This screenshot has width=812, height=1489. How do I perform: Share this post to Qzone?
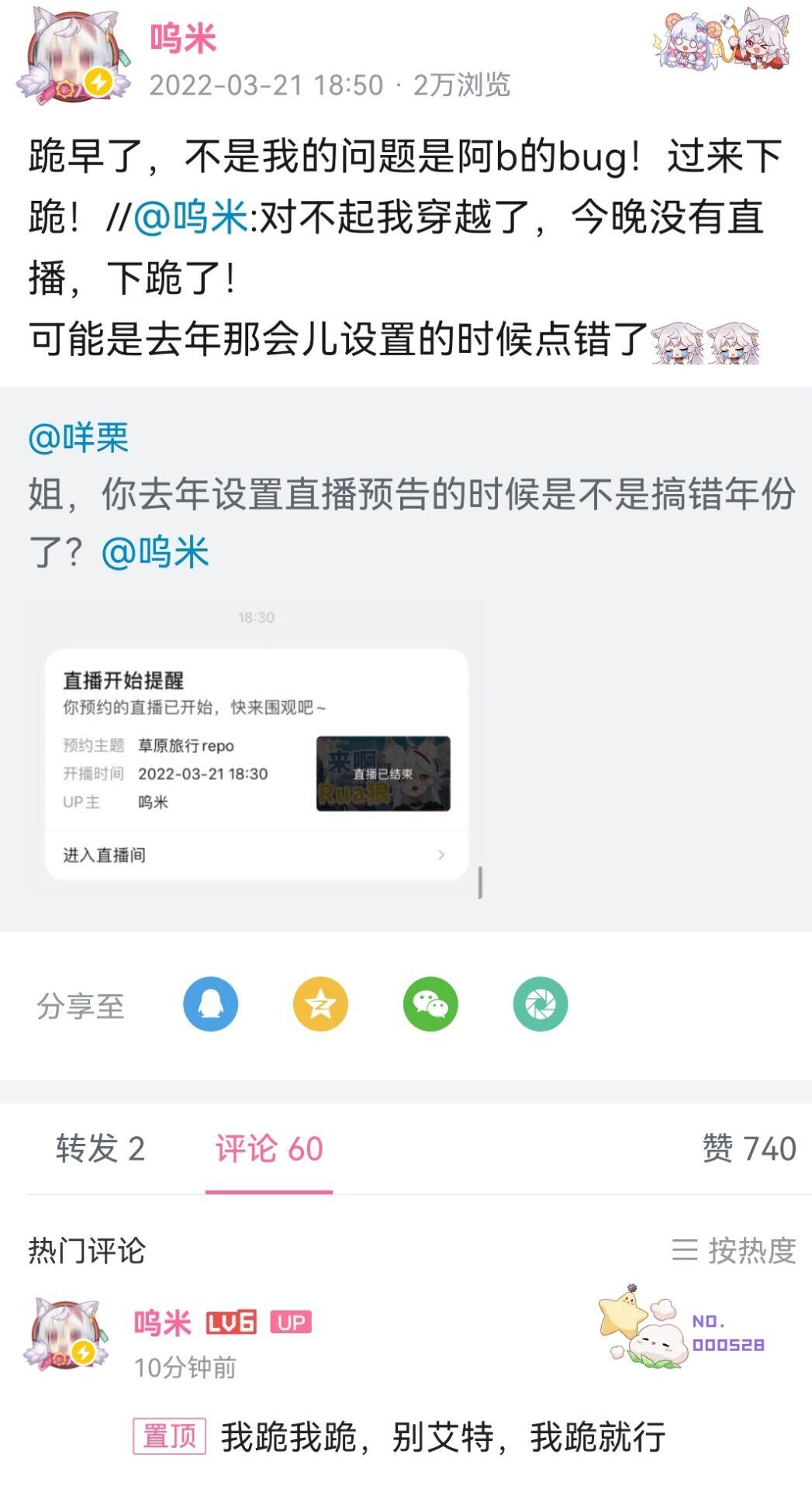point(320,1004)
